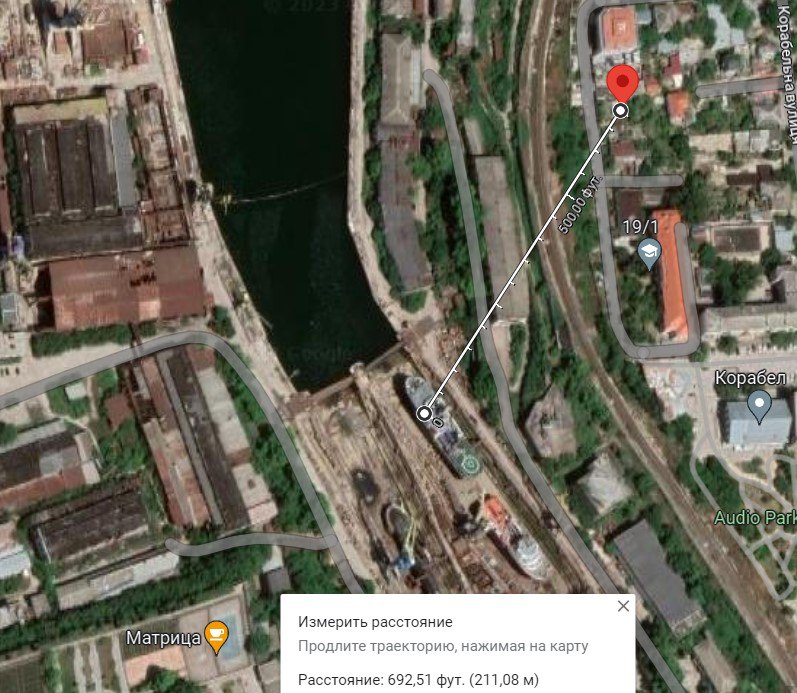Open the Матрица cafe marker
The height and width of the screenshot is (693, 797).
click(x=216, y=637)
